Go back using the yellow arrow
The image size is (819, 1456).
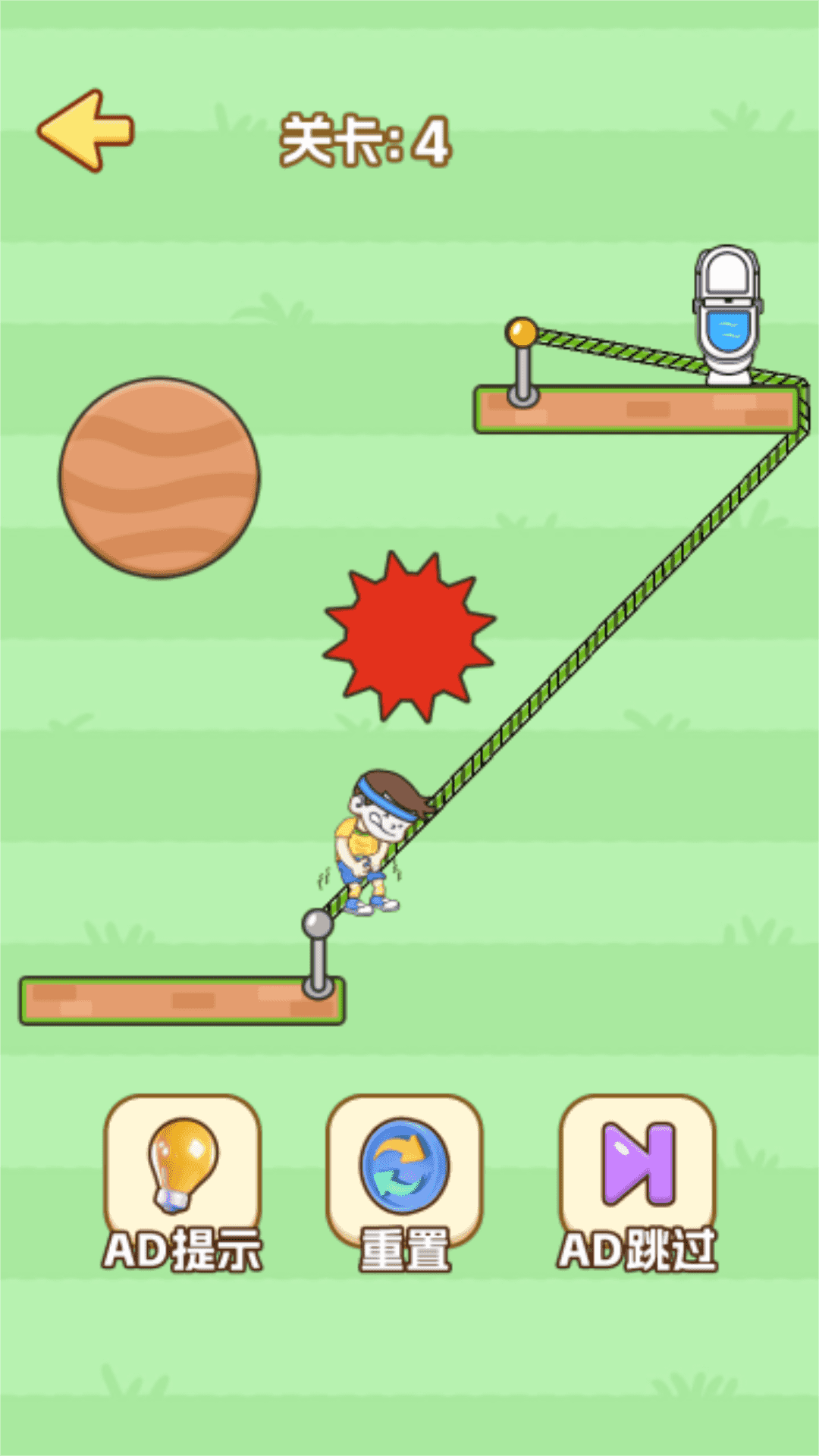85,130
